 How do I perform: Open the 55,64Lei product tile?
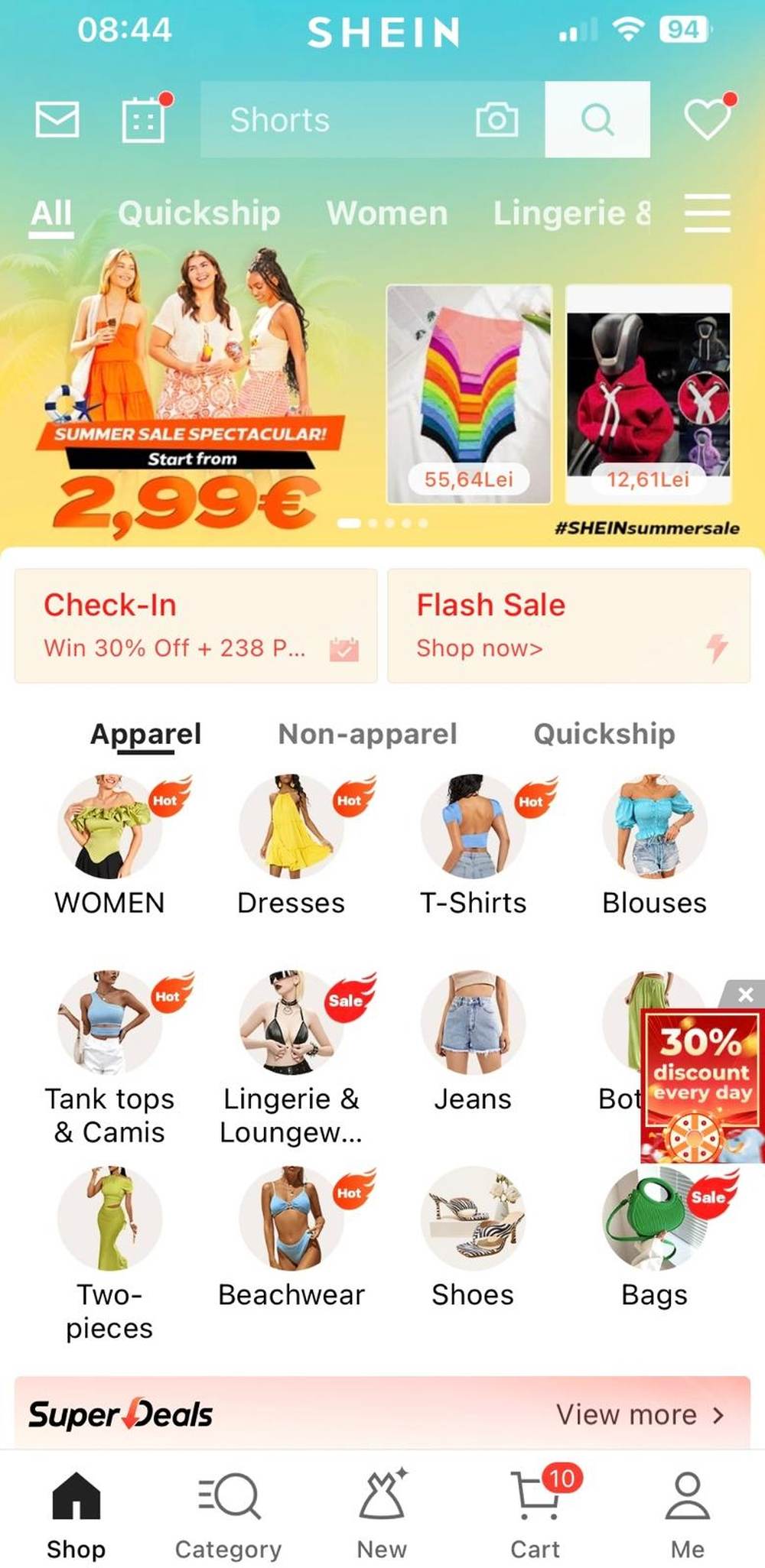point(469,394)
